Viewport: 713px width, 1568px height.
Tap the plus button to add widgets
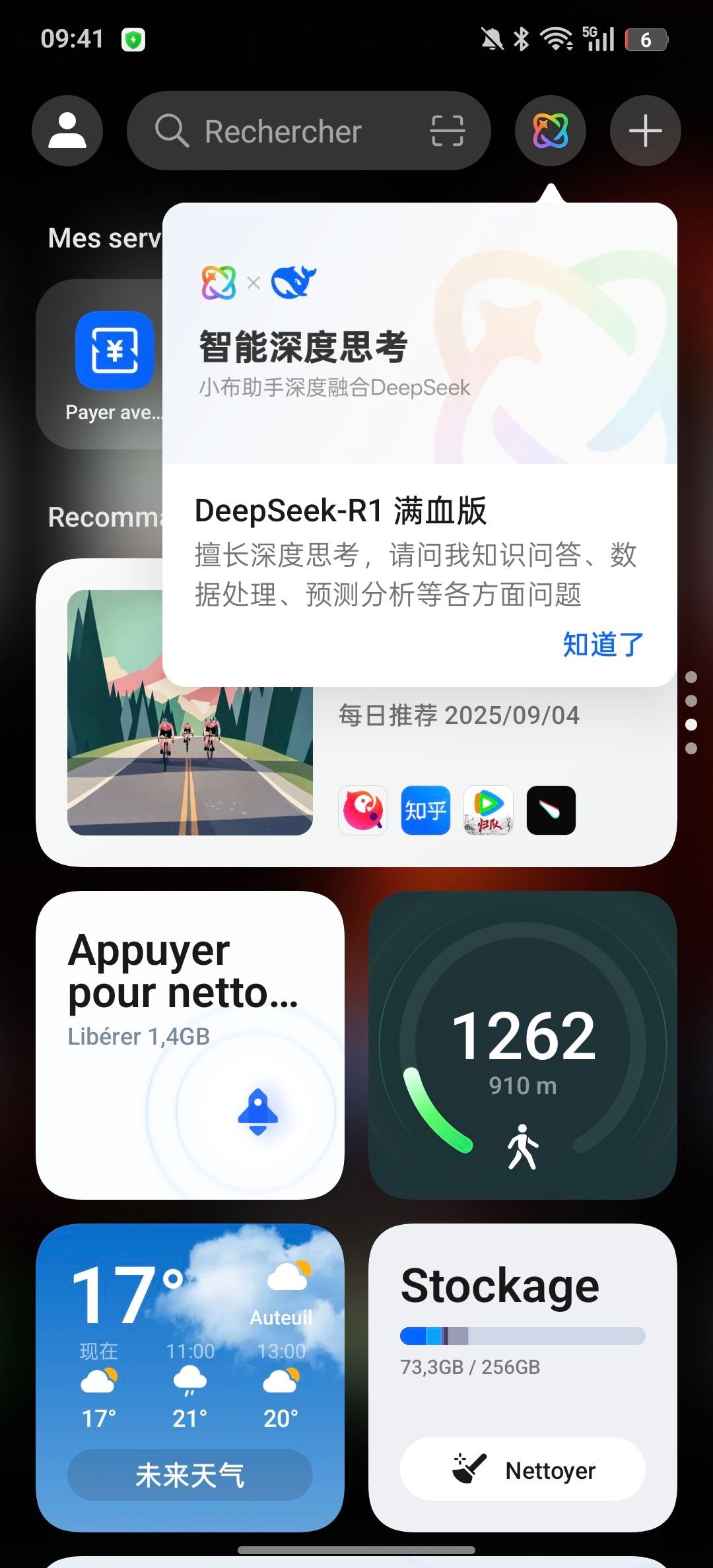[x=645, y=131]
